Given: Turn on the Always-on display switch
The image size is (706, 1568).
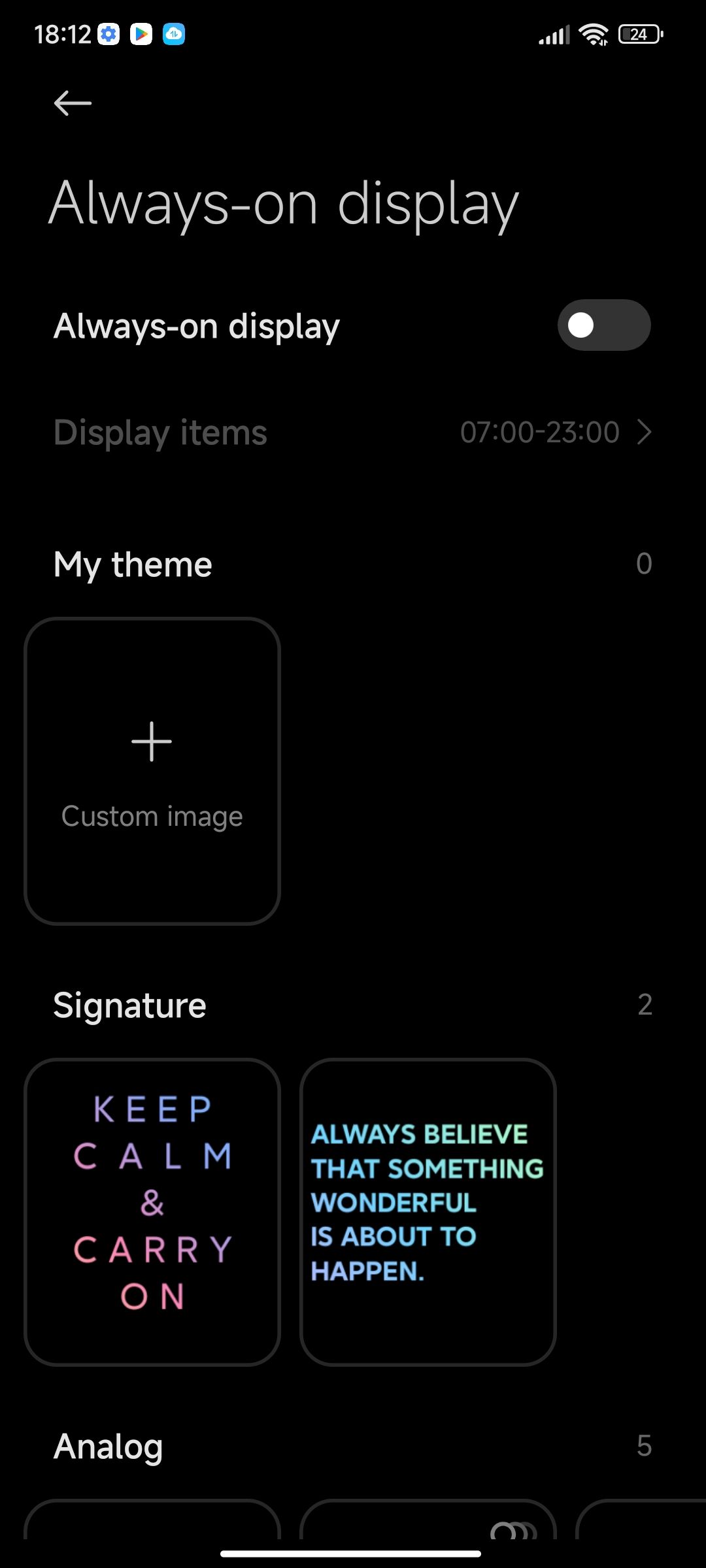Looking at the screenshot, I should 603,325.
